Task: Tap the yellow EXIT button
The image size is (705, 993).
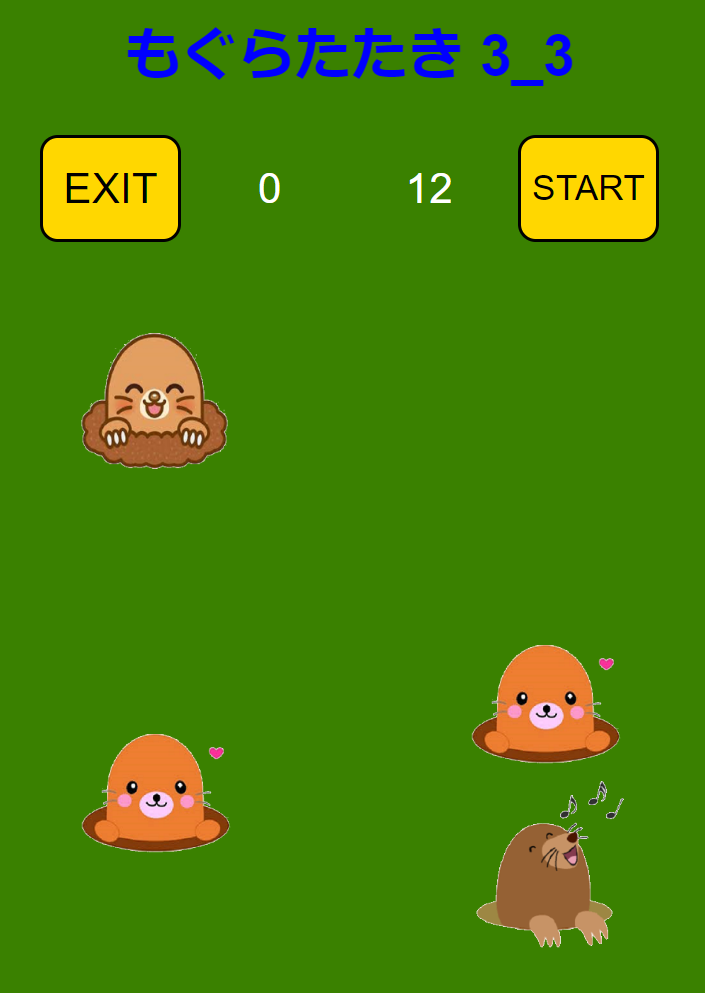Action: click(110, 189)
